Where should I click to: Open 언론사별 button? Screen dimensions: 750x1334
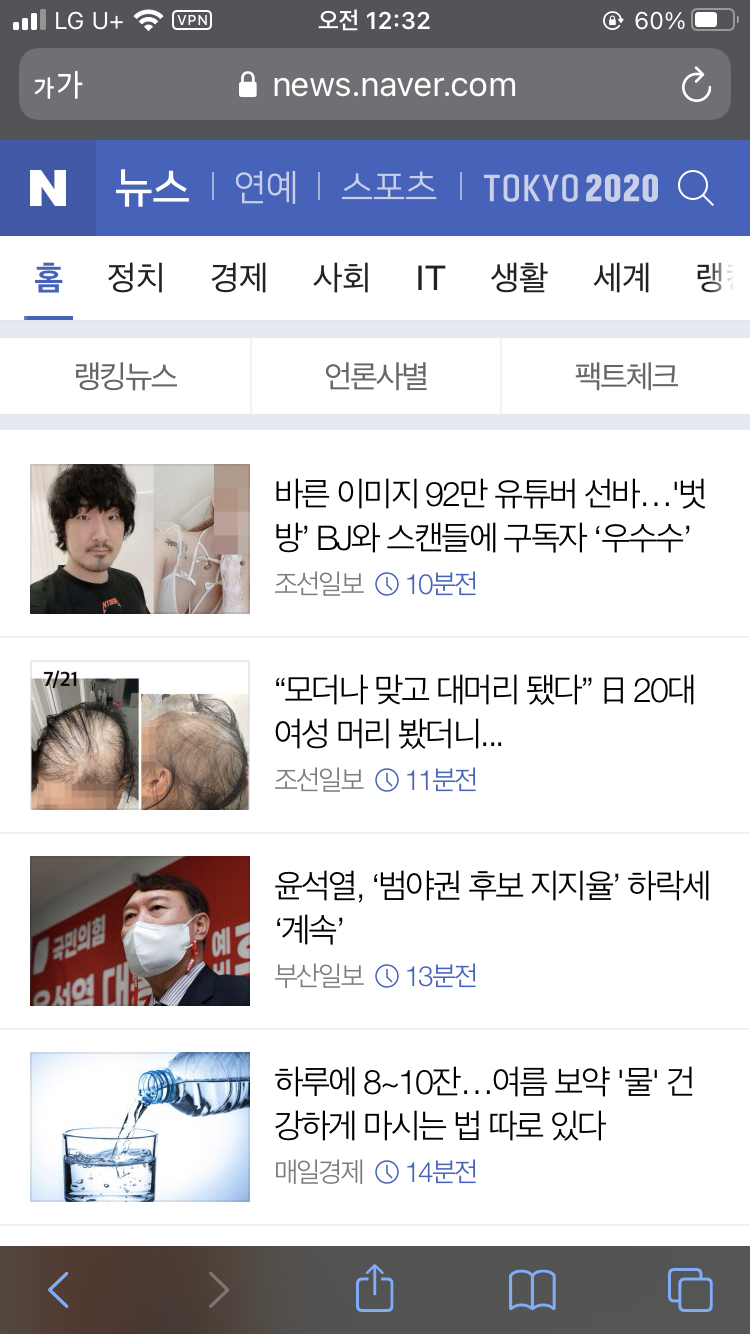point(376,376)
